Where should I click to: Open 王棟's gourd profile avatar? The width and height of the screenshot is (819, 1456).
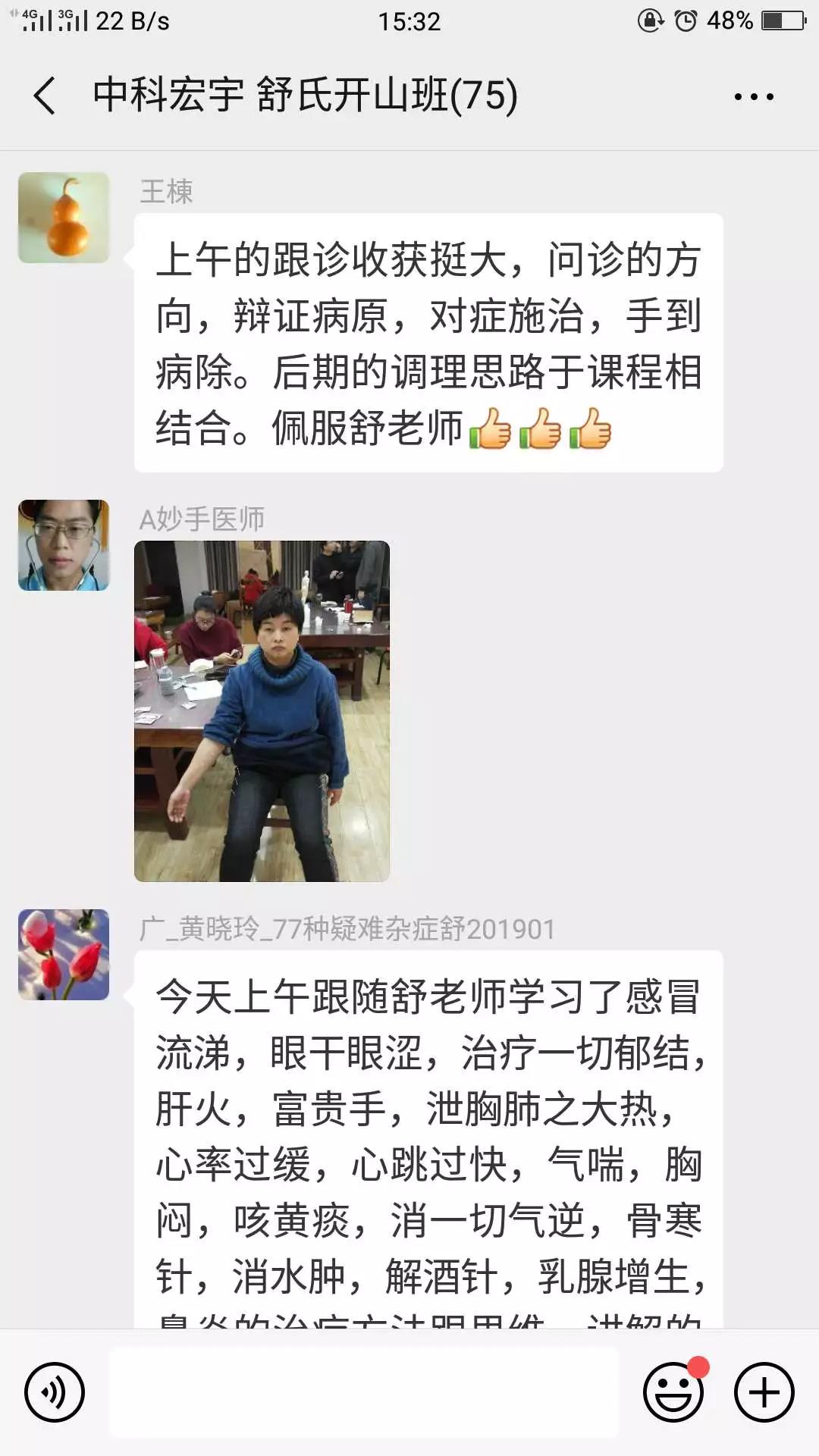64,218
